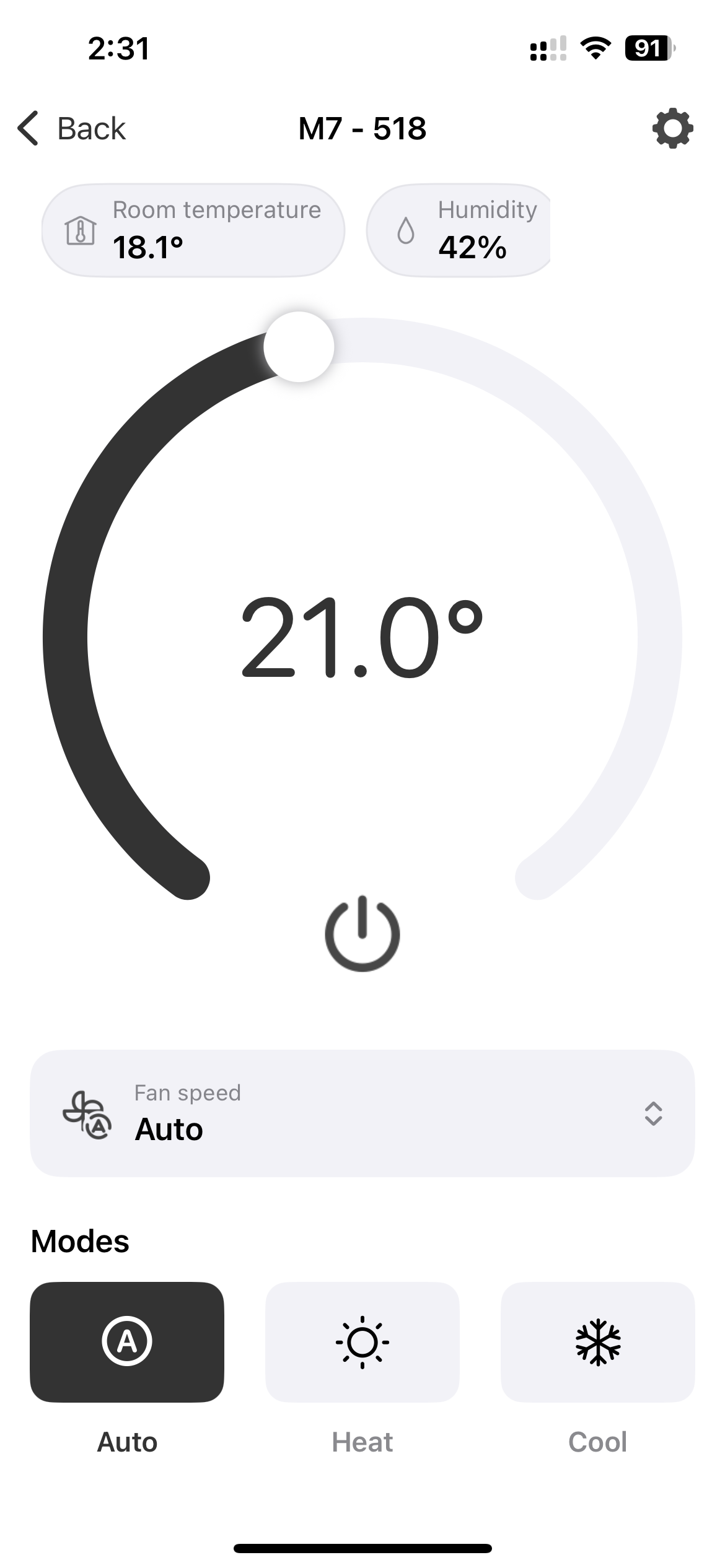Screen dimensions: 725x1568
Task: Switch to Heat mode
Action: pyautogui.click(x=362, y=1342)
